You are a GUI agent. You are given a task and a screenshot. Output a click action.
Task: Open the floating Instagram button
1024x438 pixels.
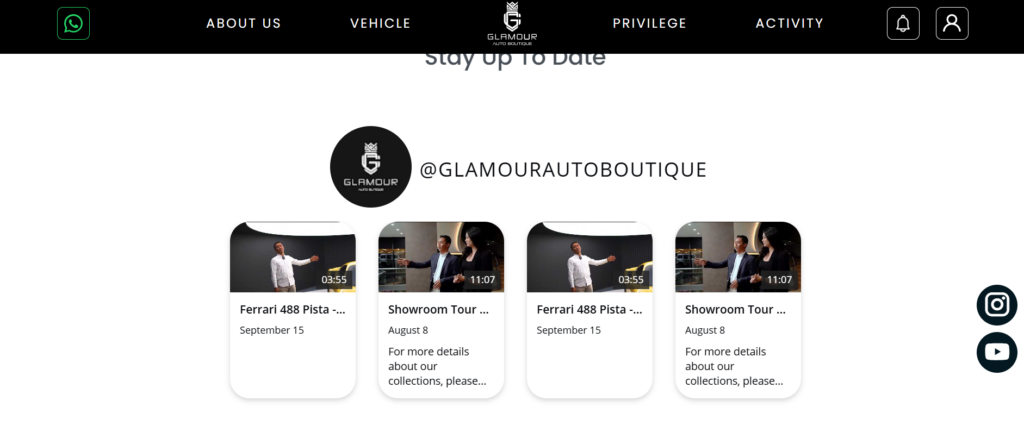pos(996,305)
